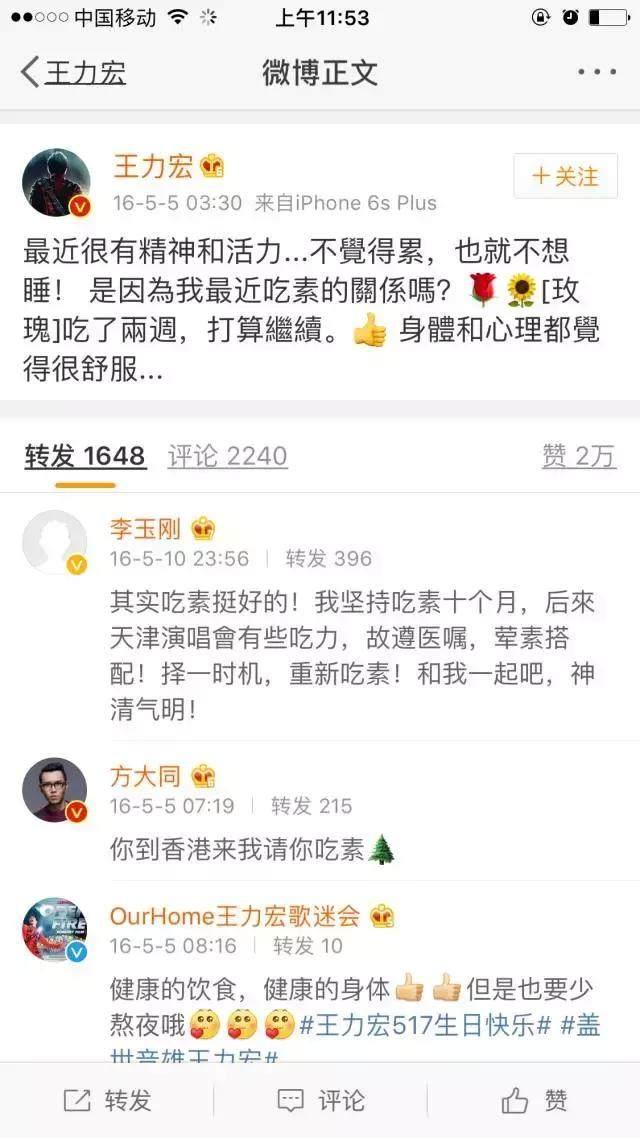Screen dimensions: 640x1138
Task: Open 李玉刚's username link
Action: (146, 529)
